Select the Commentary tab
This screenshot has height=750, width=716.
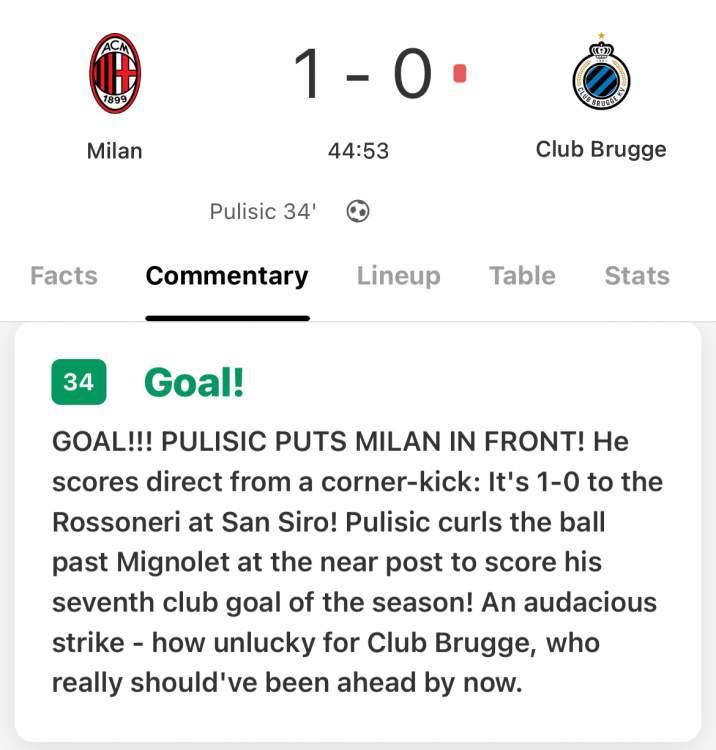[227, 276]
